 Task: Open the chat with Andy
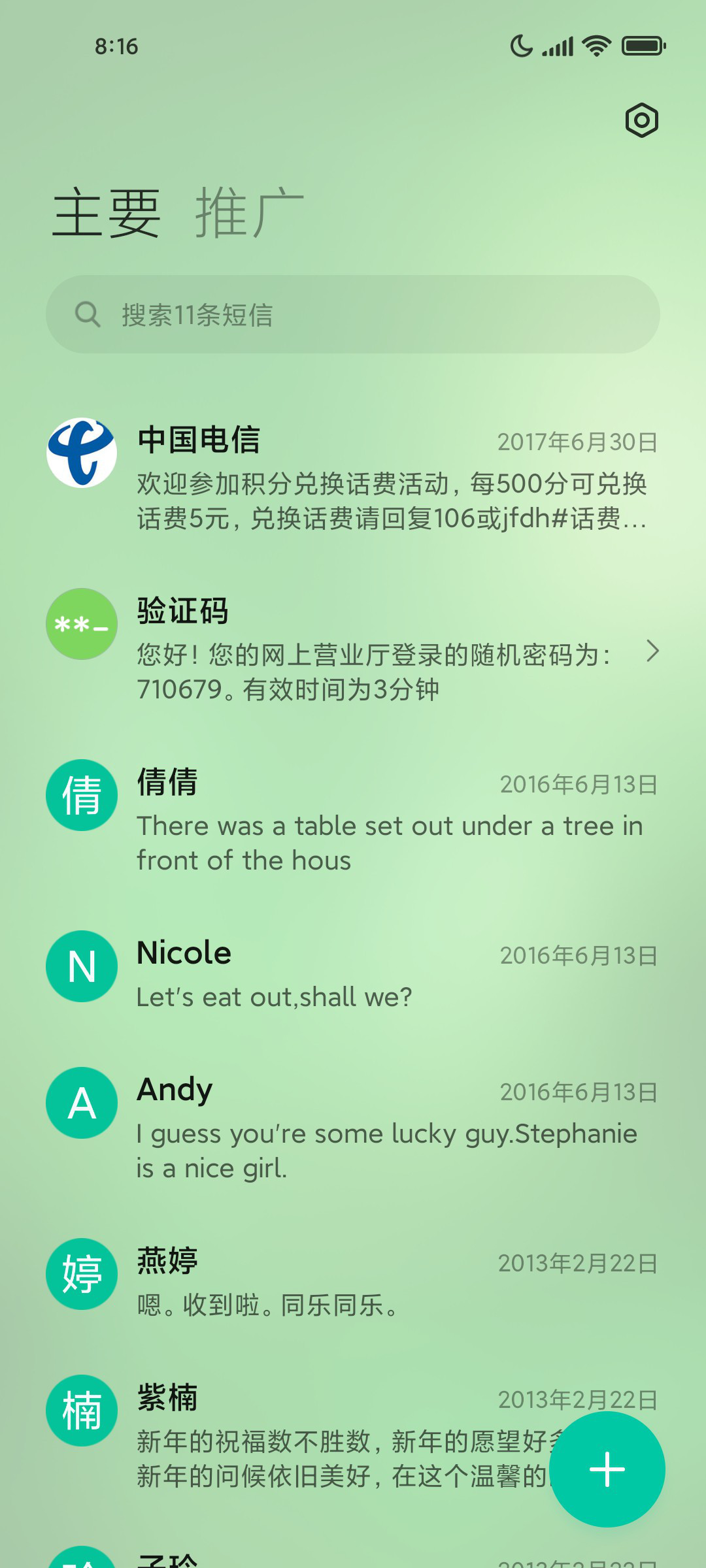pos(353,1128)
